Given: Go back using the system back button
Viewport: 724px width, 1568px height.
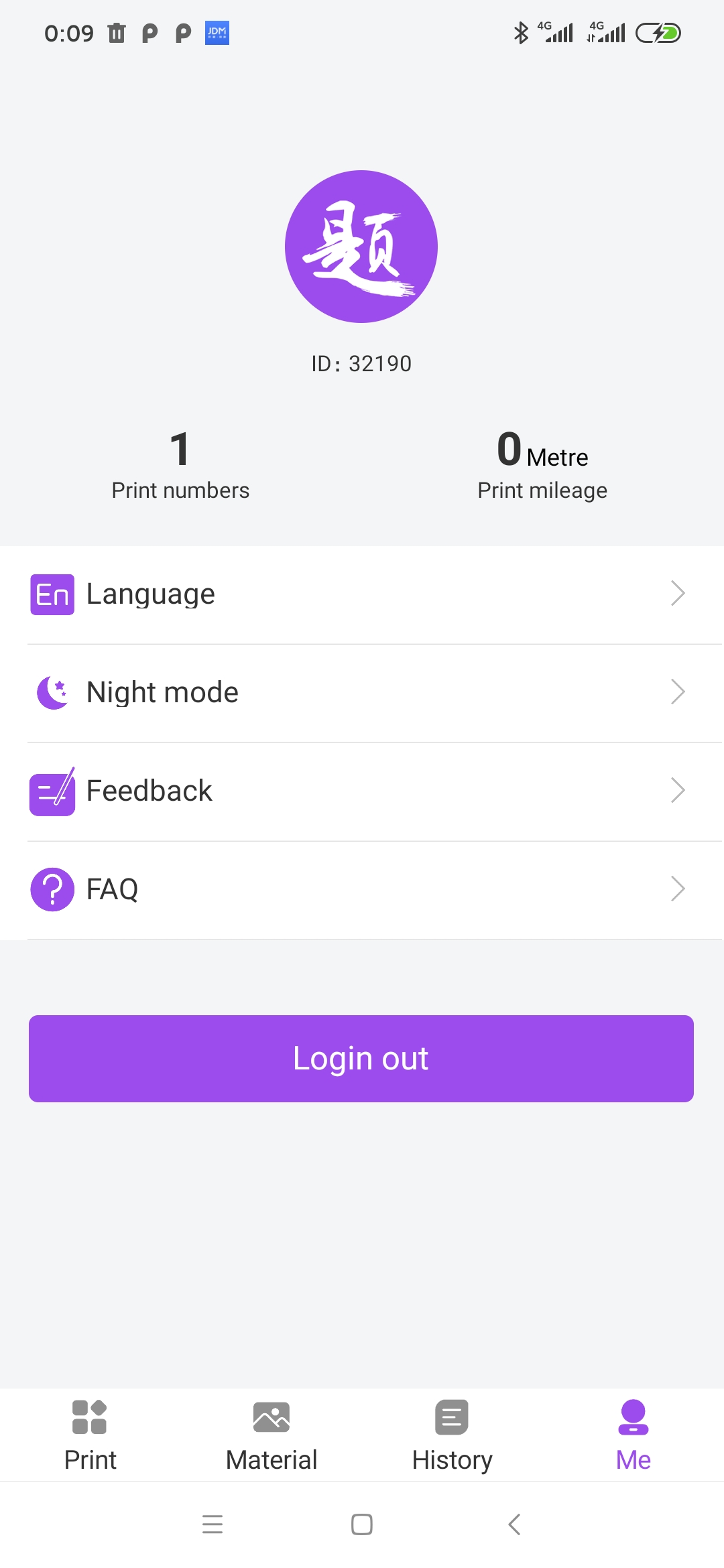Looking at the screenshot, I should tap(514, 1524).
